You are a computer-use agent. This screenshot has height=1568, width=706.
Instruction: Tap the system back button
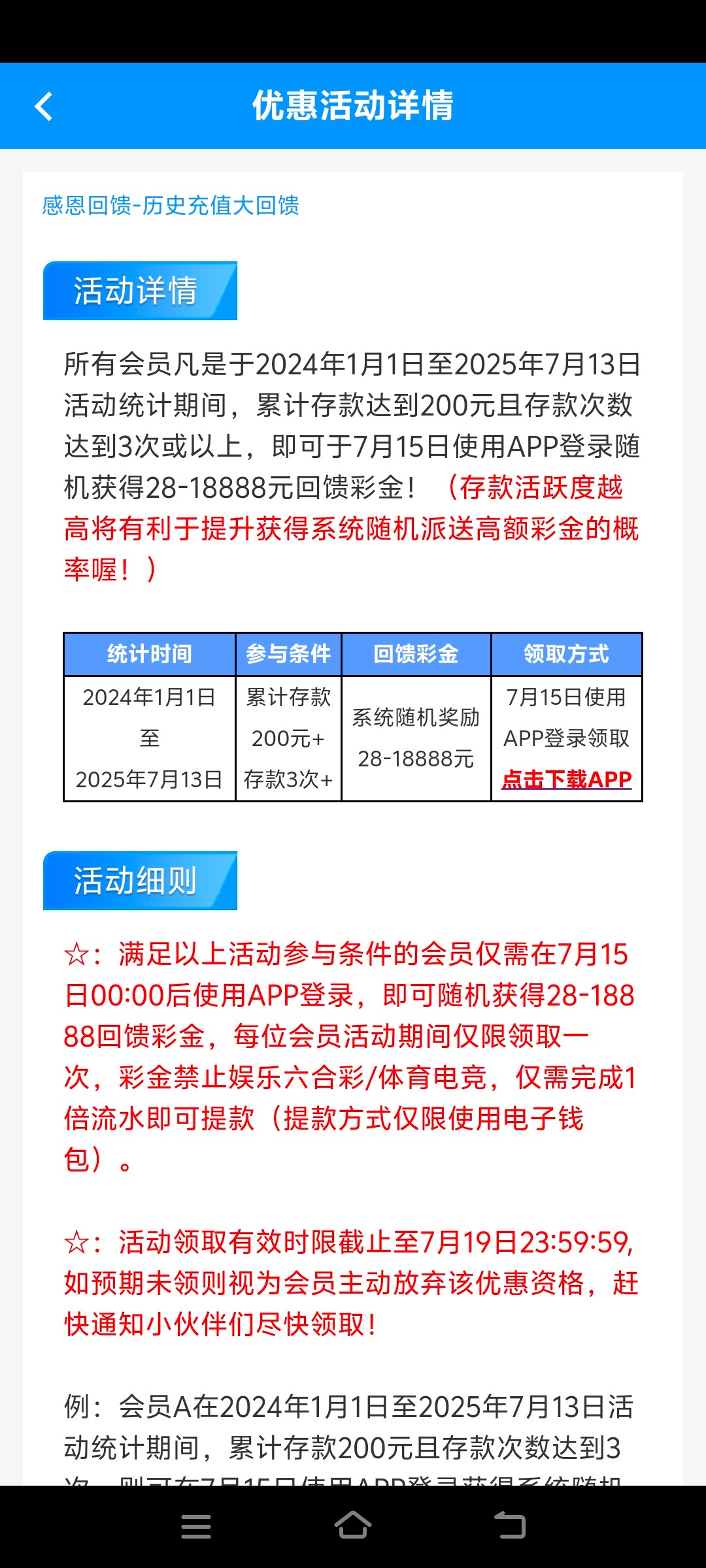point(510,1526)
